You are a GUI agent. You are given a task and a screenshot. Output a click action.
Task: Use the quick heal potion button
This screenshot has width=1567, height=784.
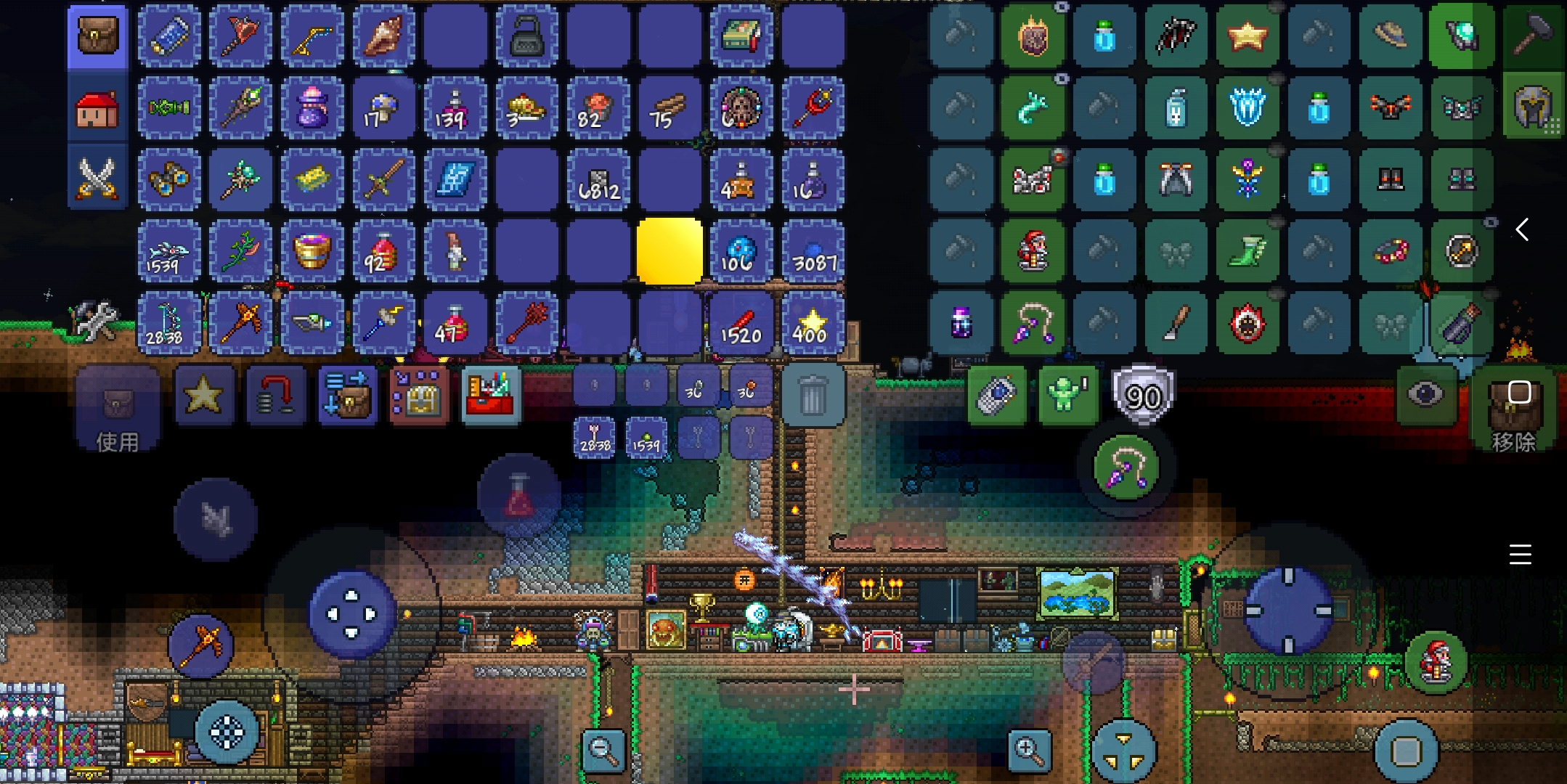point(518,497)
